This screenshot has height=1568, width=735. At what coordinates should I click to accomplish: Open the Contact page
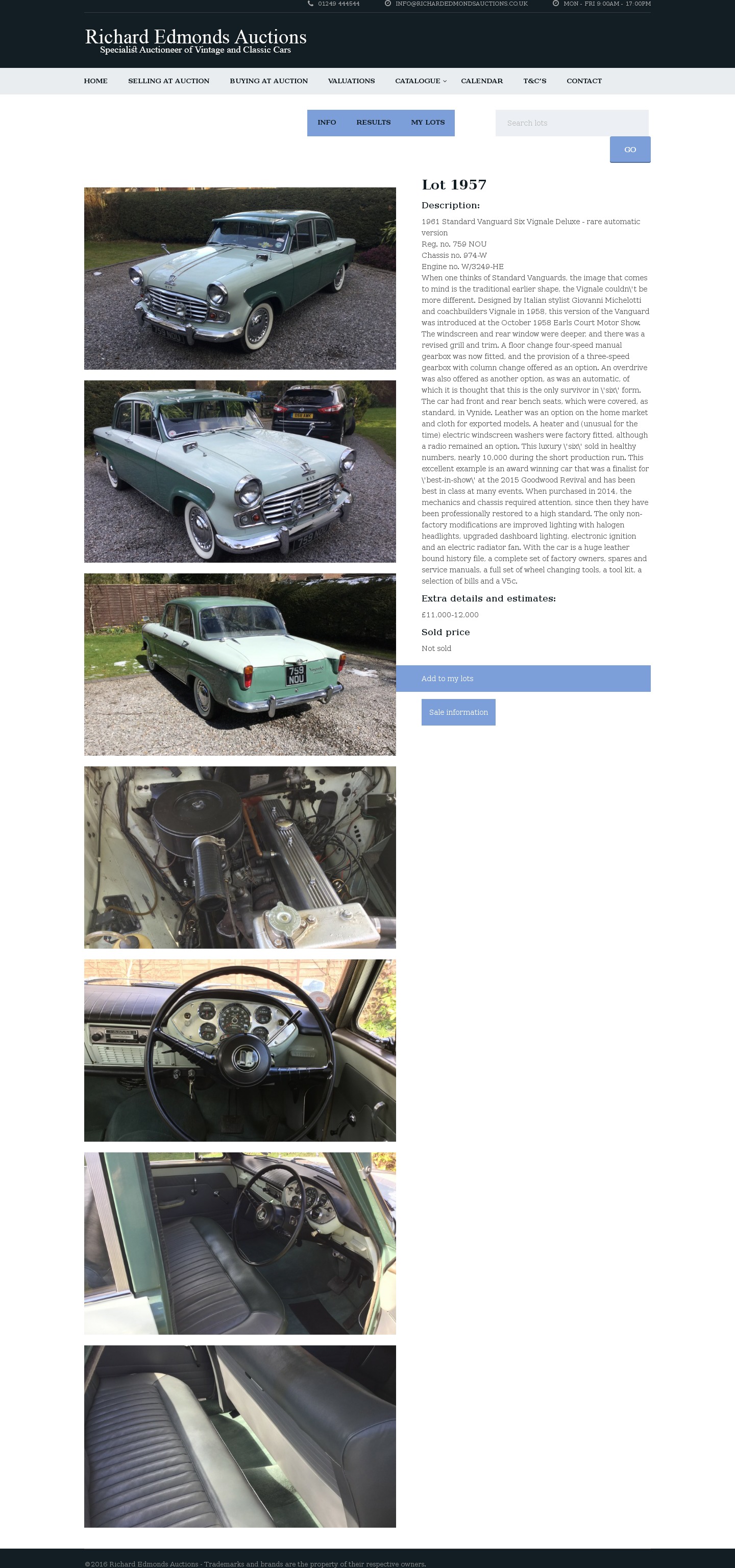click(583, 81)
